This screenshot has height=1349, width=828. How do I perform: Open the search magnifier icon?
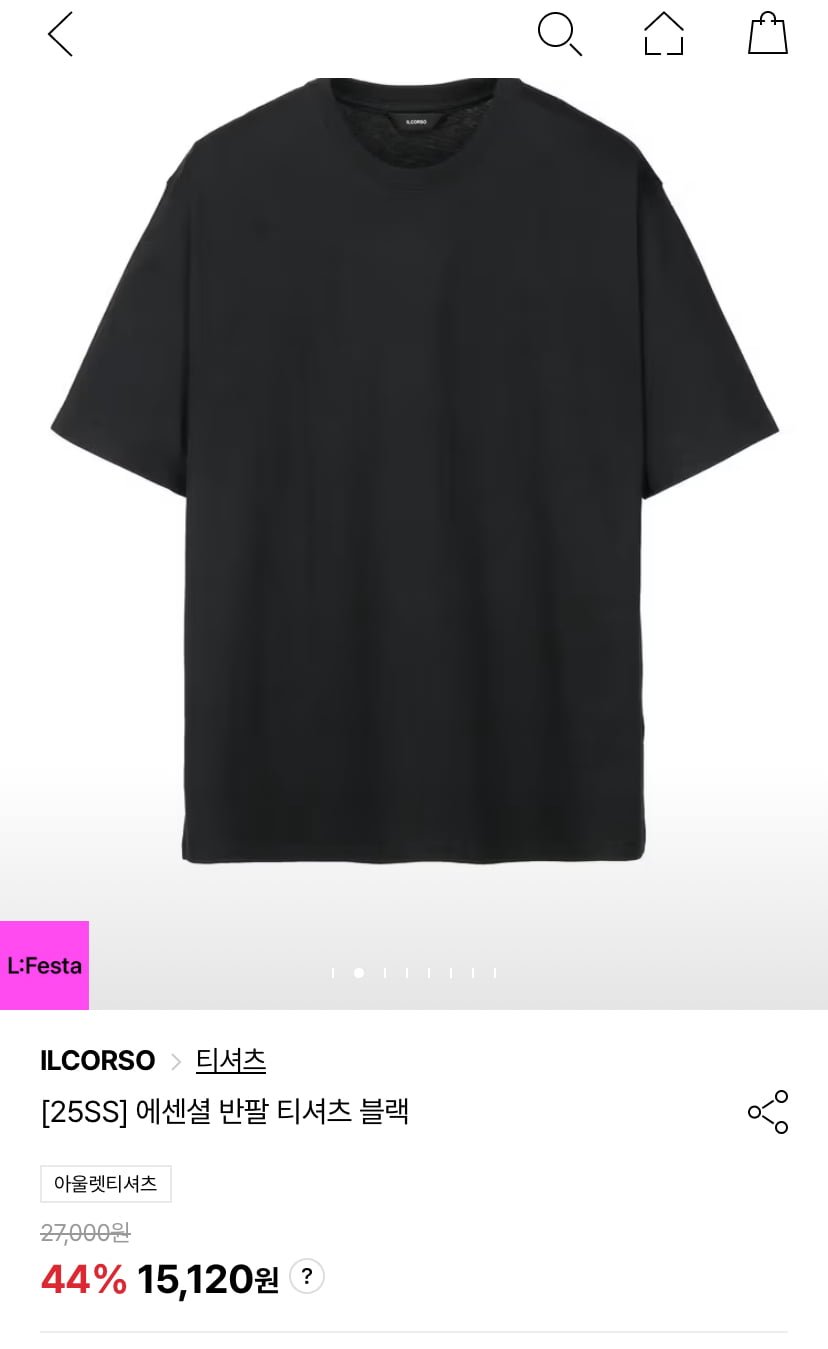pyautogui.click(x=559, y=34)
